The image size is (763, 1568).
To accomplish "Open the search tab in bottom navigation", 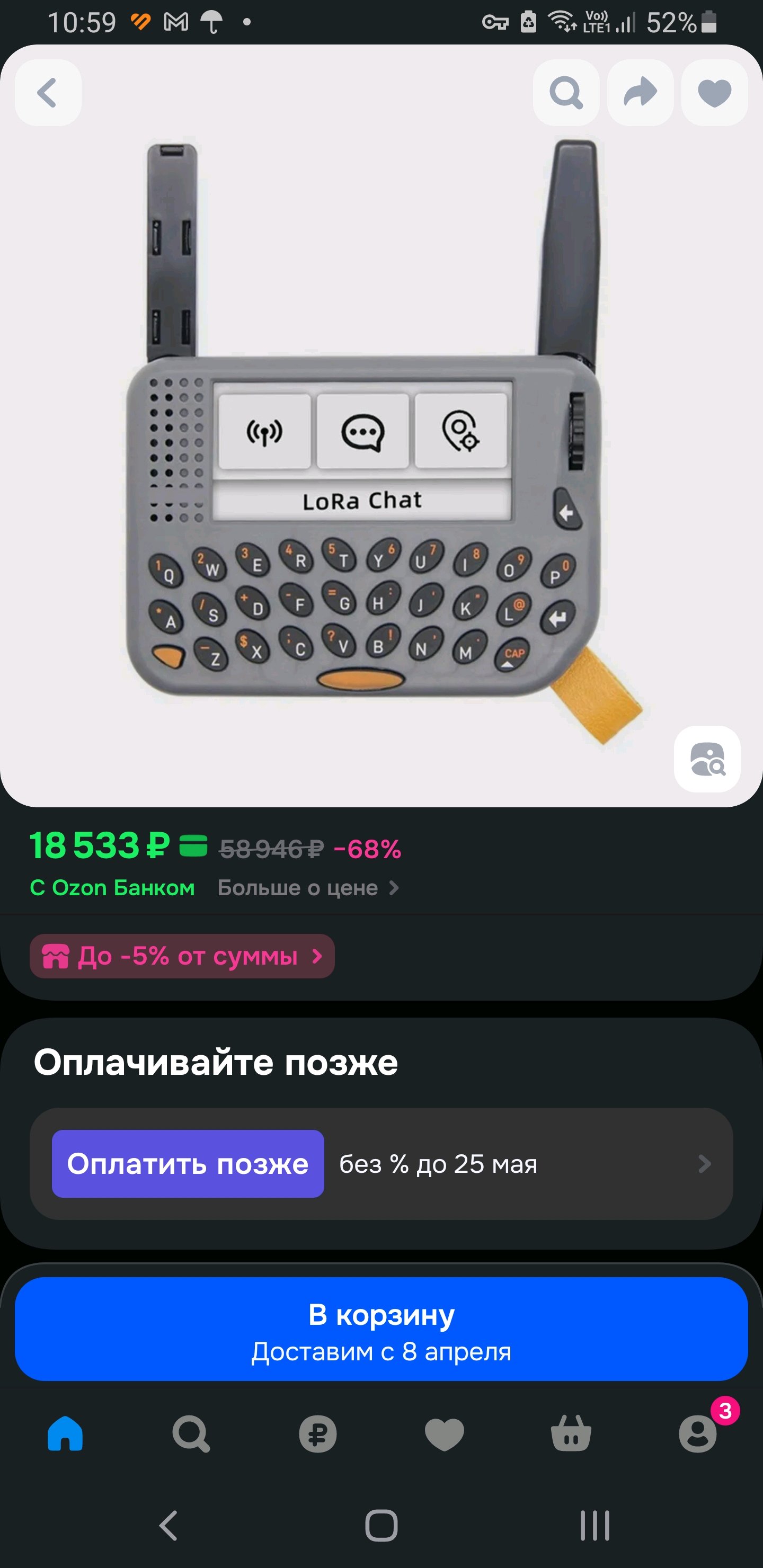I will click(191, 1433).
